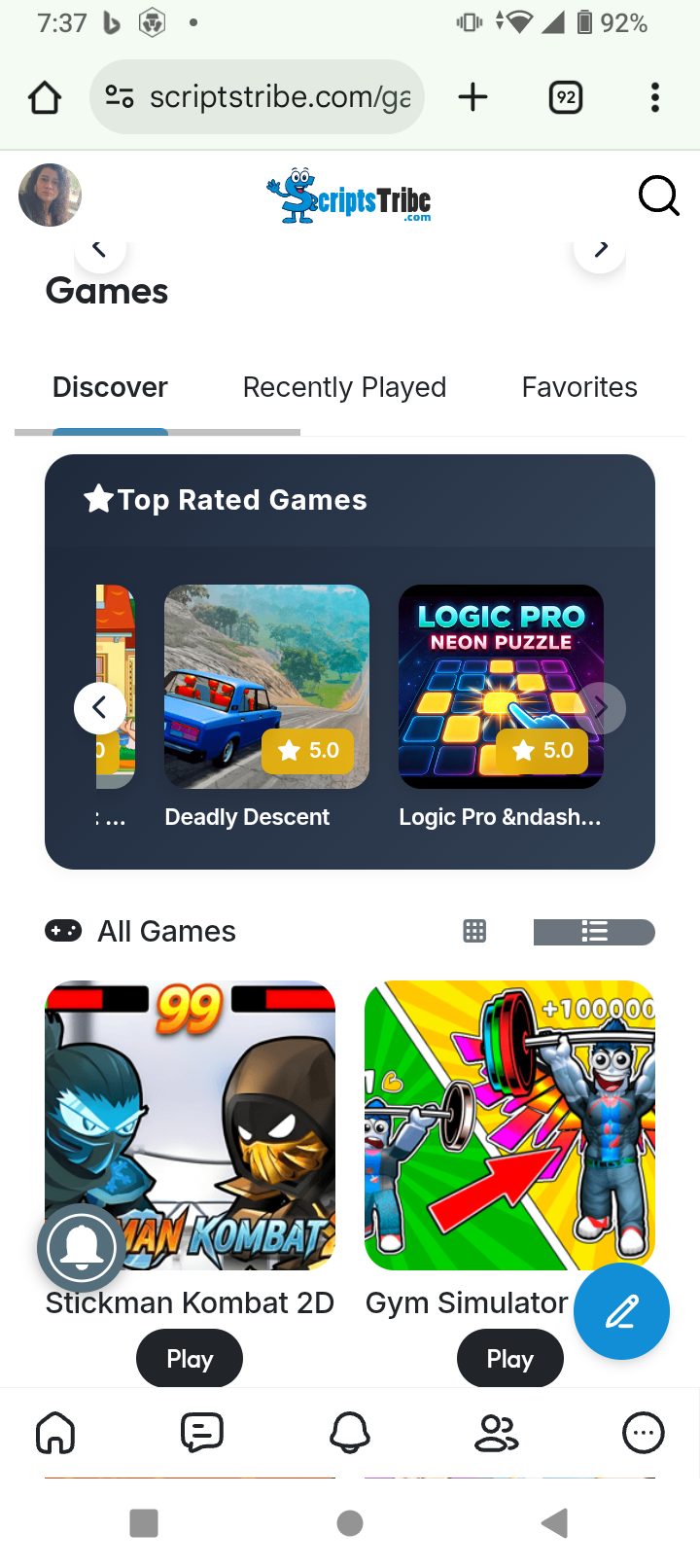Show next top rated games
700x1568 pixels.
point(601,708)
